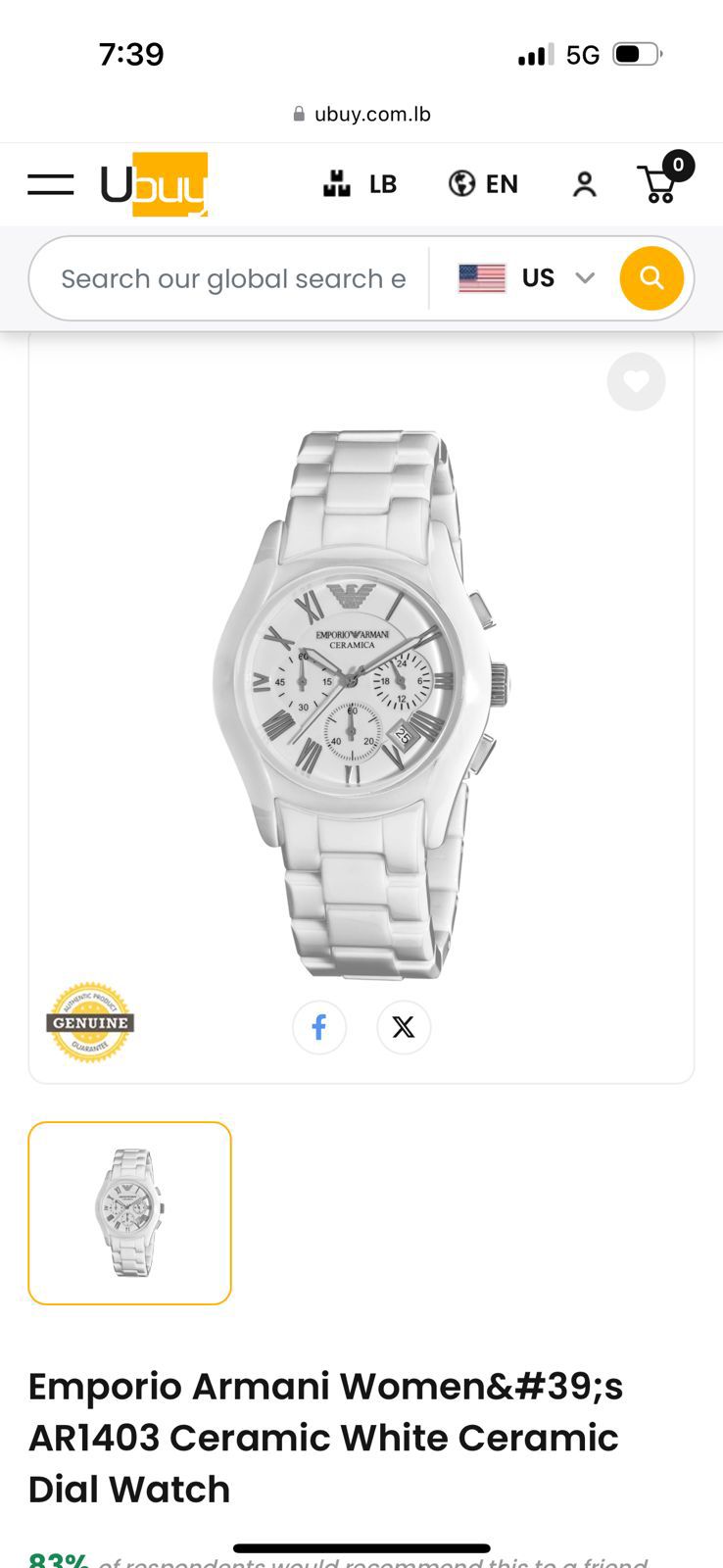Add the watch to wishlist

coord(636,381)
